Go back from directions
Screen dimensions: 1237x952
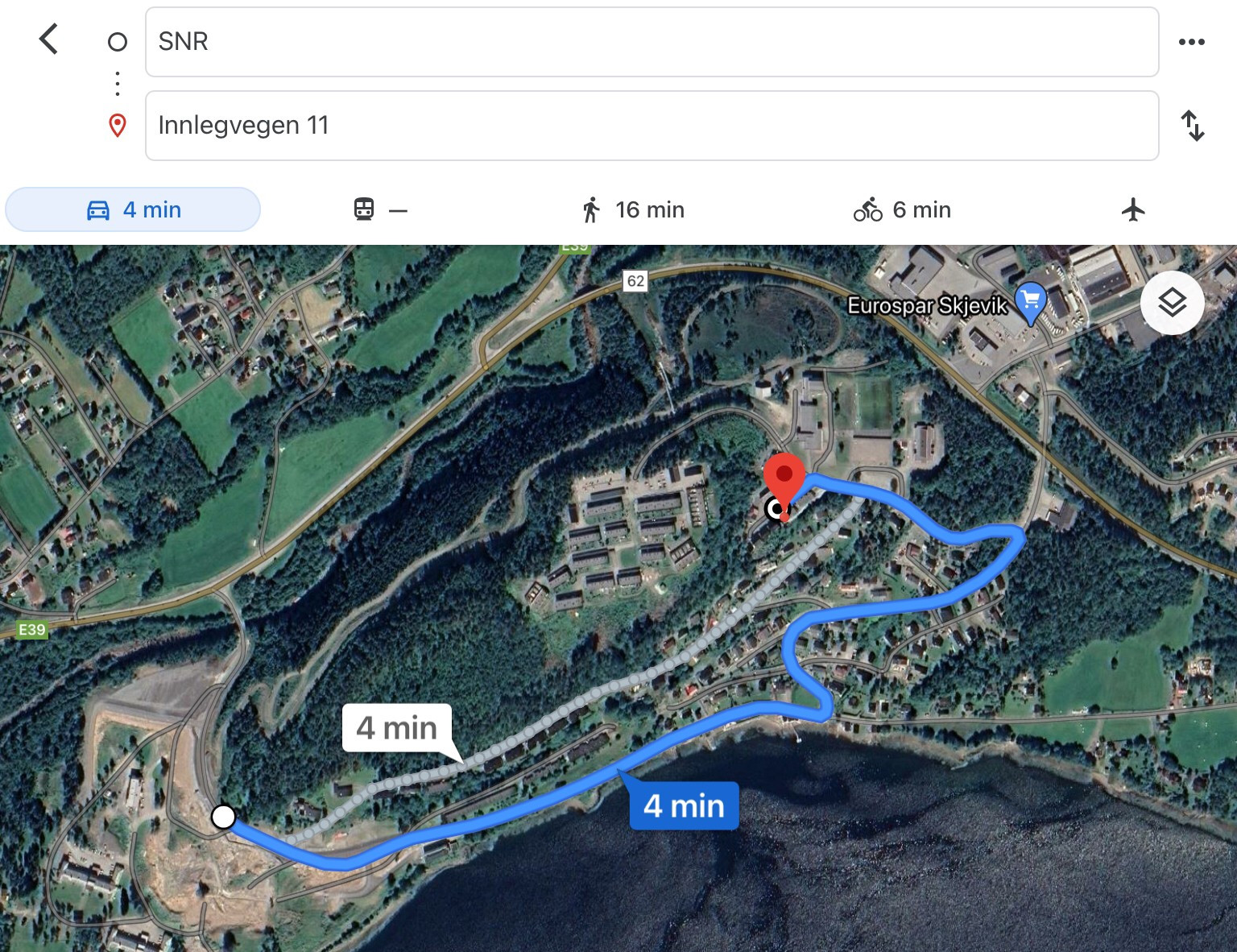[x=48, y=39]
